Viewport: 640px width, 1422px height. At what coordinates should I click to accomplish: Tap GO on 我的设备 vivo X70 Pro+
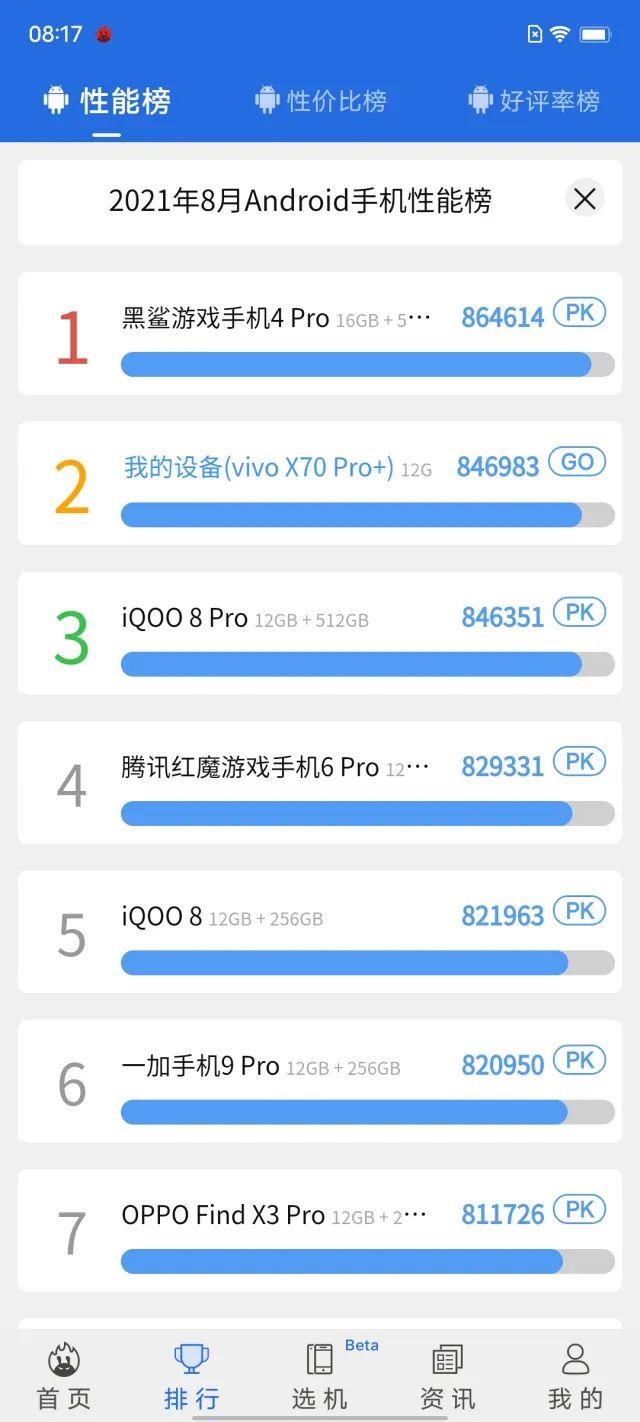[x=578, y=462]
